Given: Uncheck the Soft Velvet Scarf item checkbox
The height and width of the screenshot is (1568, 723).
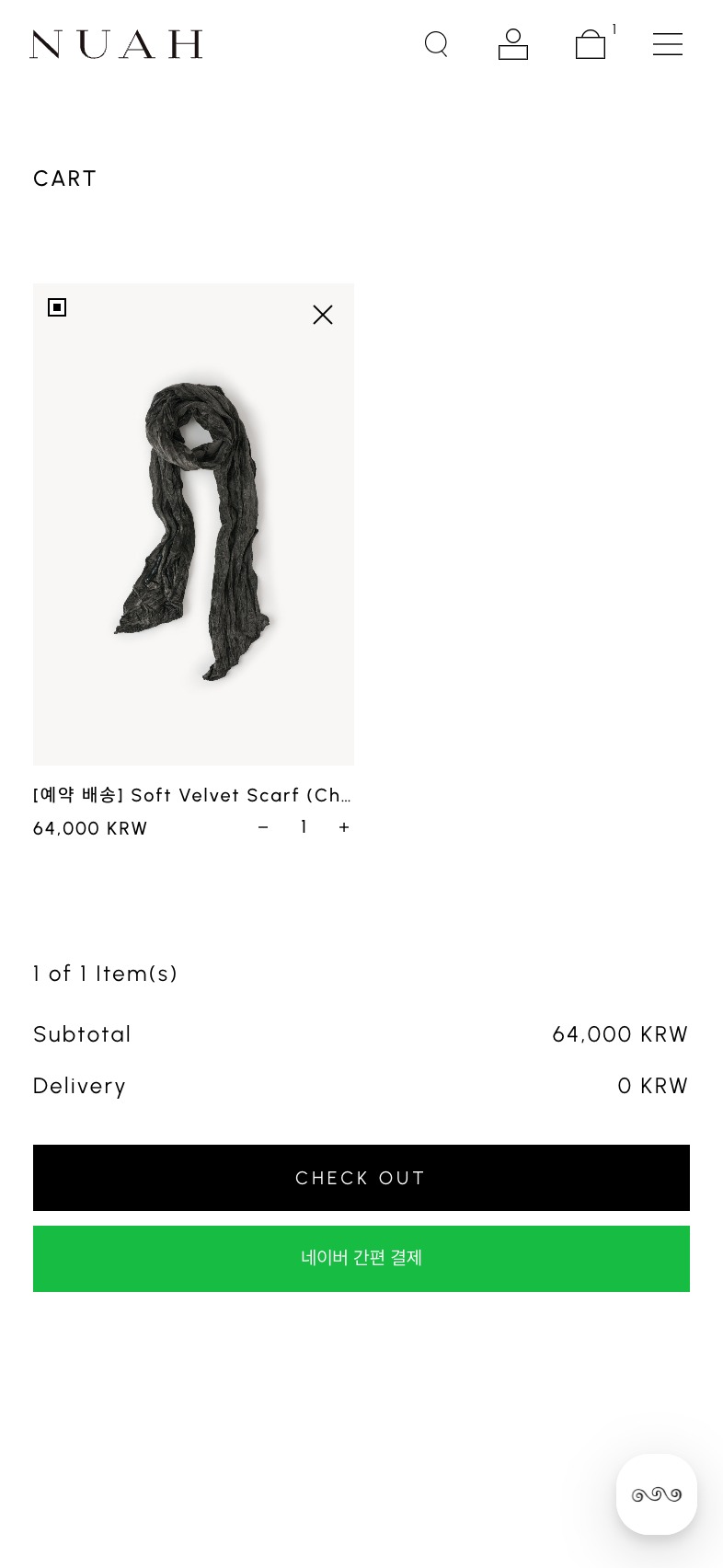Looking at the screenshot, I should point(57,307).
